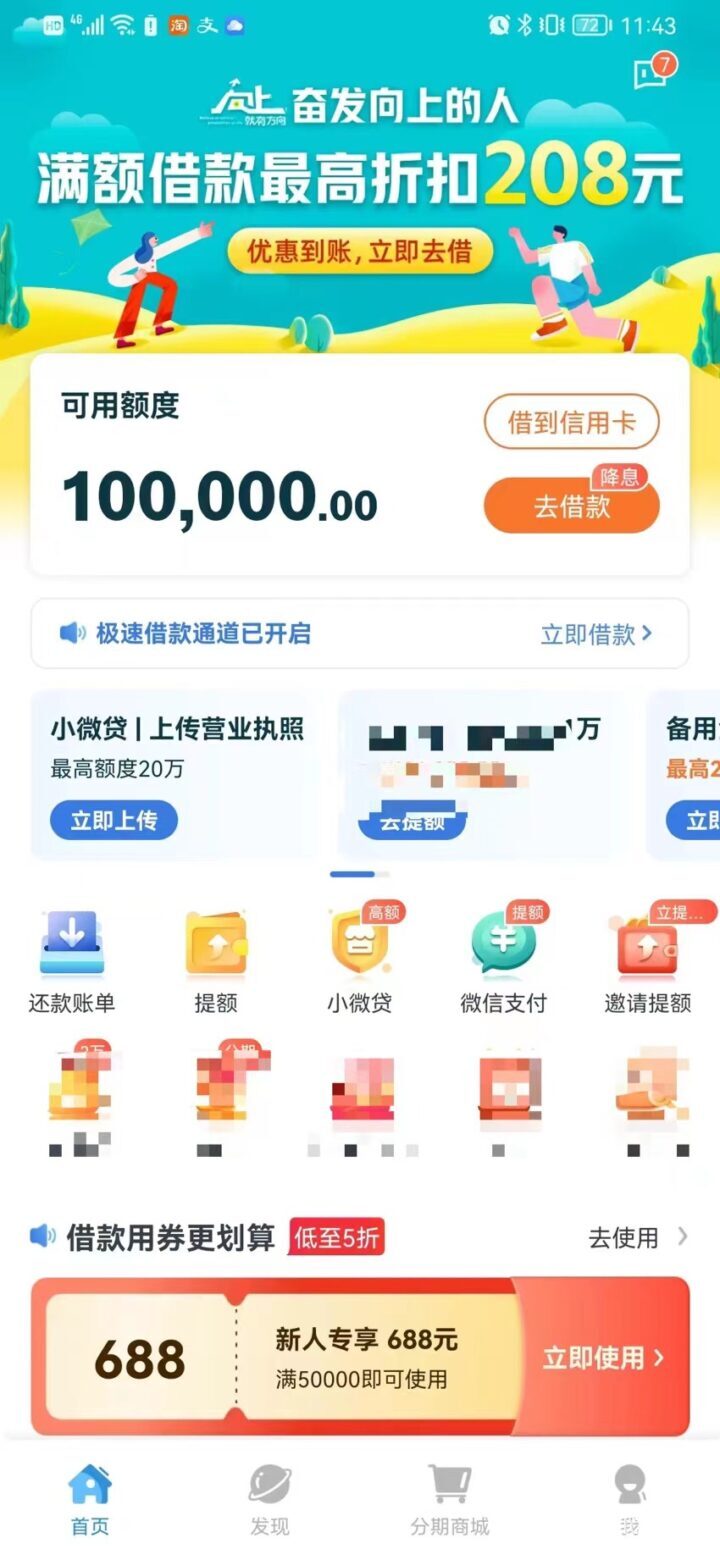Tap the 借到信用卡 button

click(572, 422)
